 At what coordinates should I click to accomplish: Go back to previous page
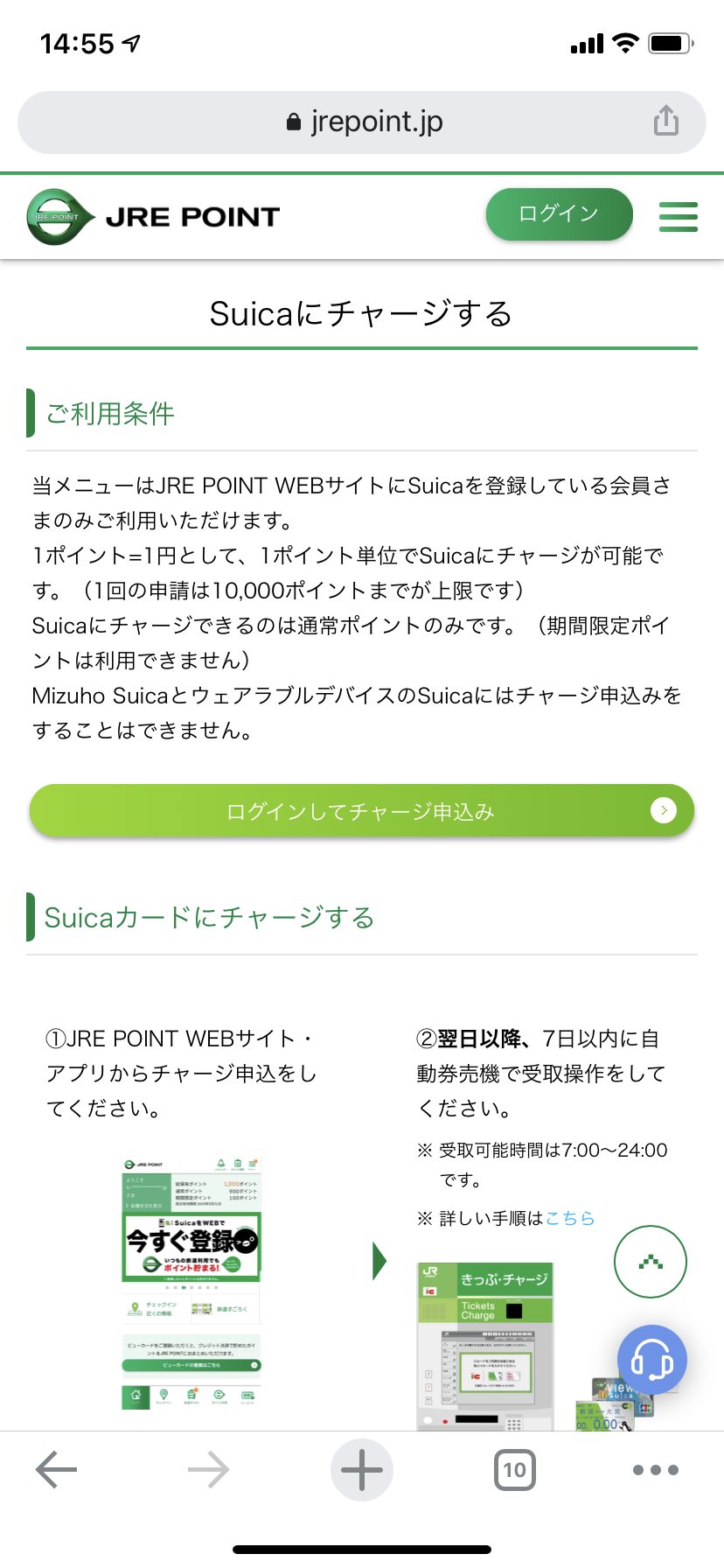pyautogui.click(x=57, y=1470)
